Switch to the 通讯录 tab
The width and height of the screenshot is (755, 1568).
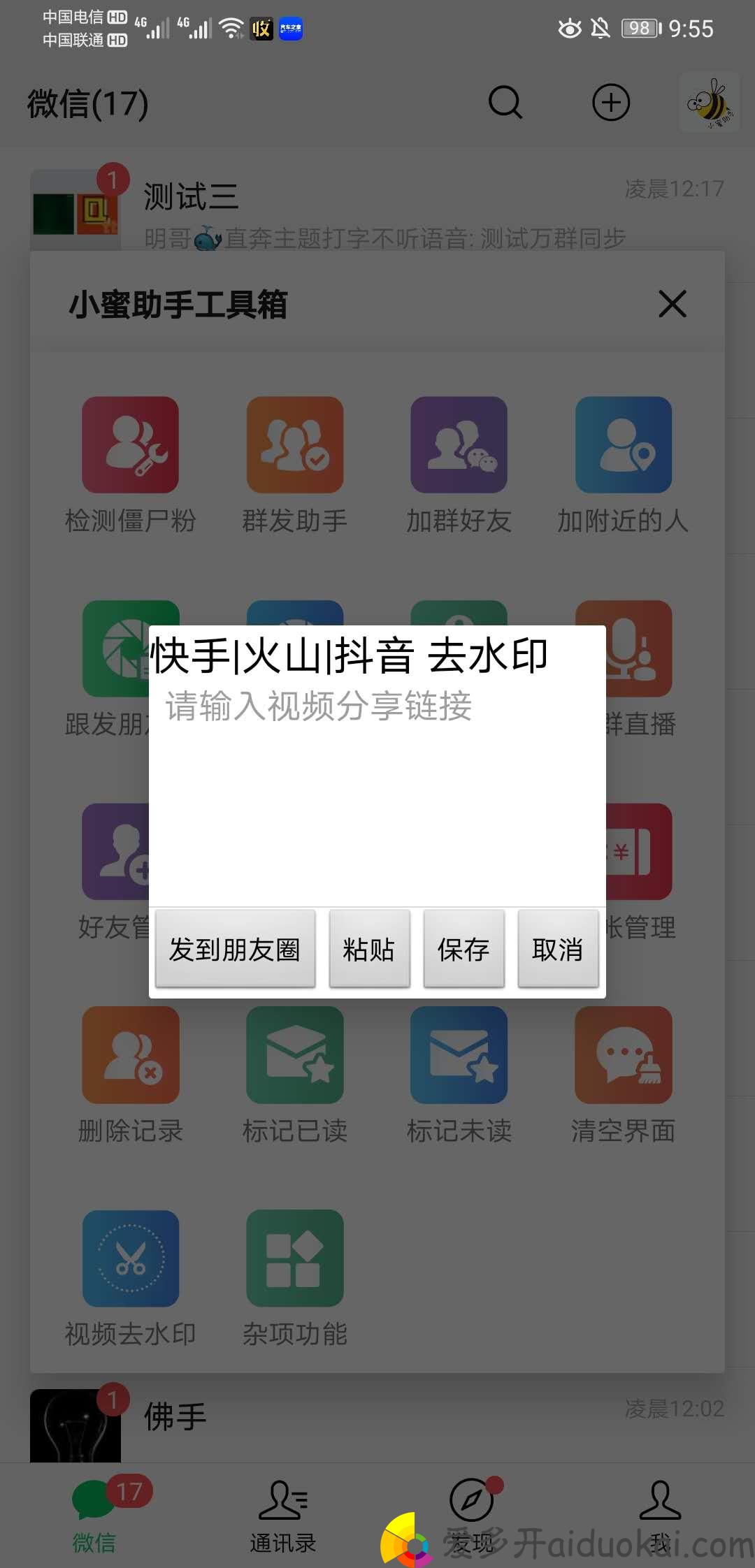click(x=283, y=1514)
